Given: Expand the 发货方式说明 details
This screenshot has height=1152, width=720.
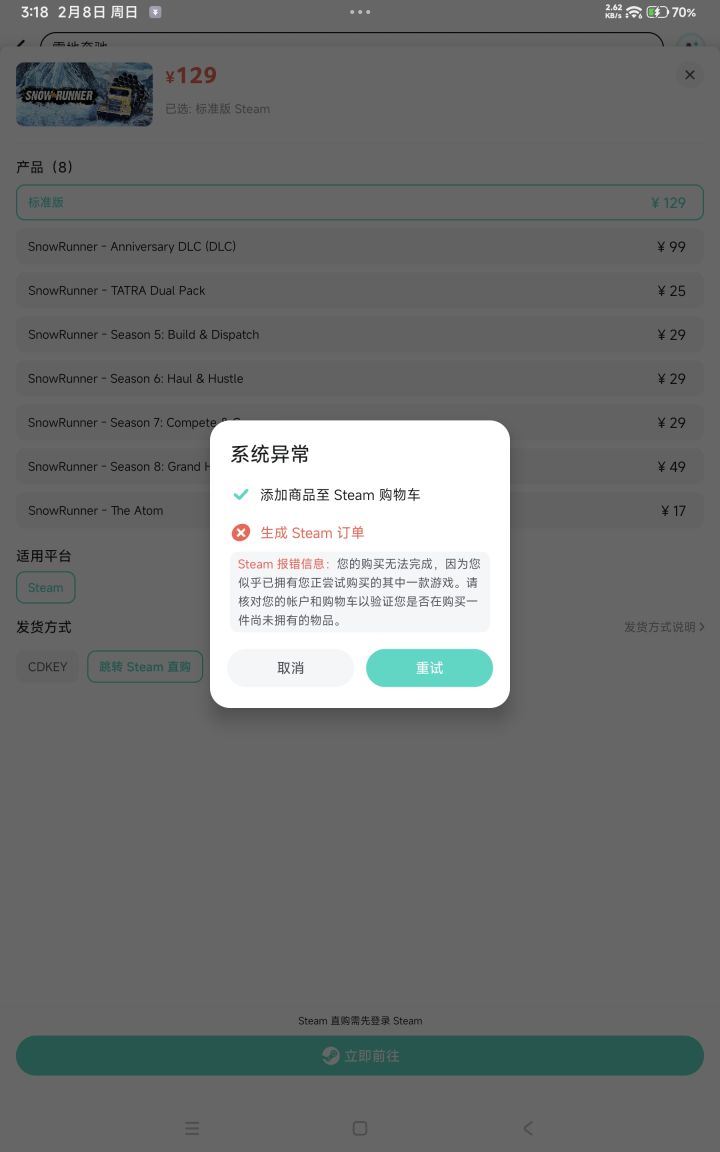Looking at the screenshot, I should pyautogui.click(x=663, y=627).
